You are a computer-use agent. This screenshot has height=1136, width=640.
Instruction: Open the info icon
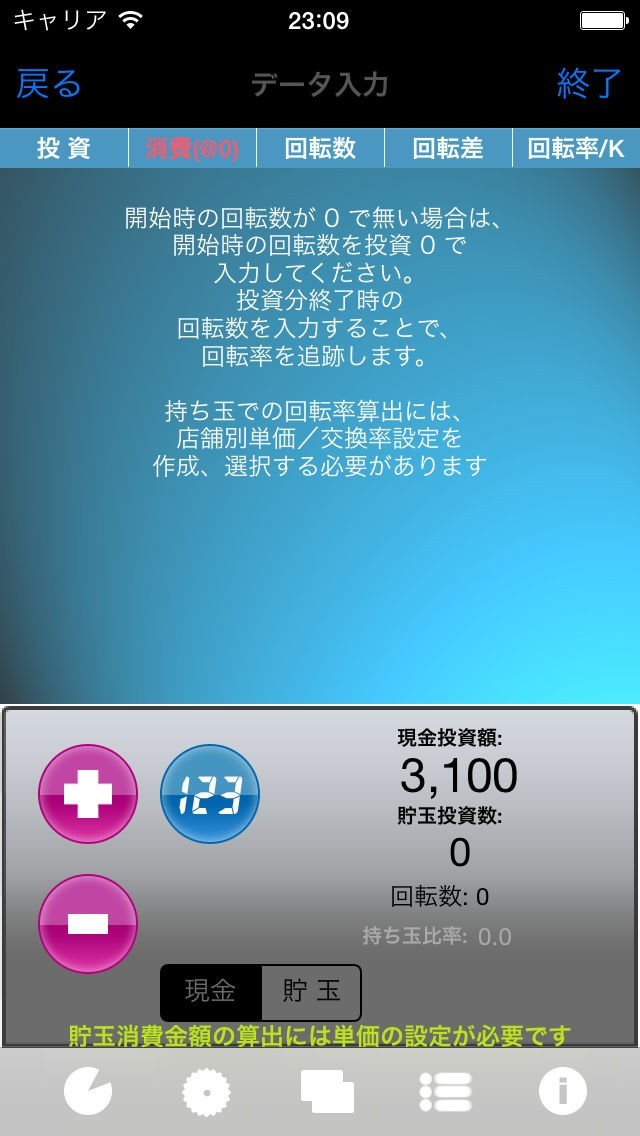562,1091
